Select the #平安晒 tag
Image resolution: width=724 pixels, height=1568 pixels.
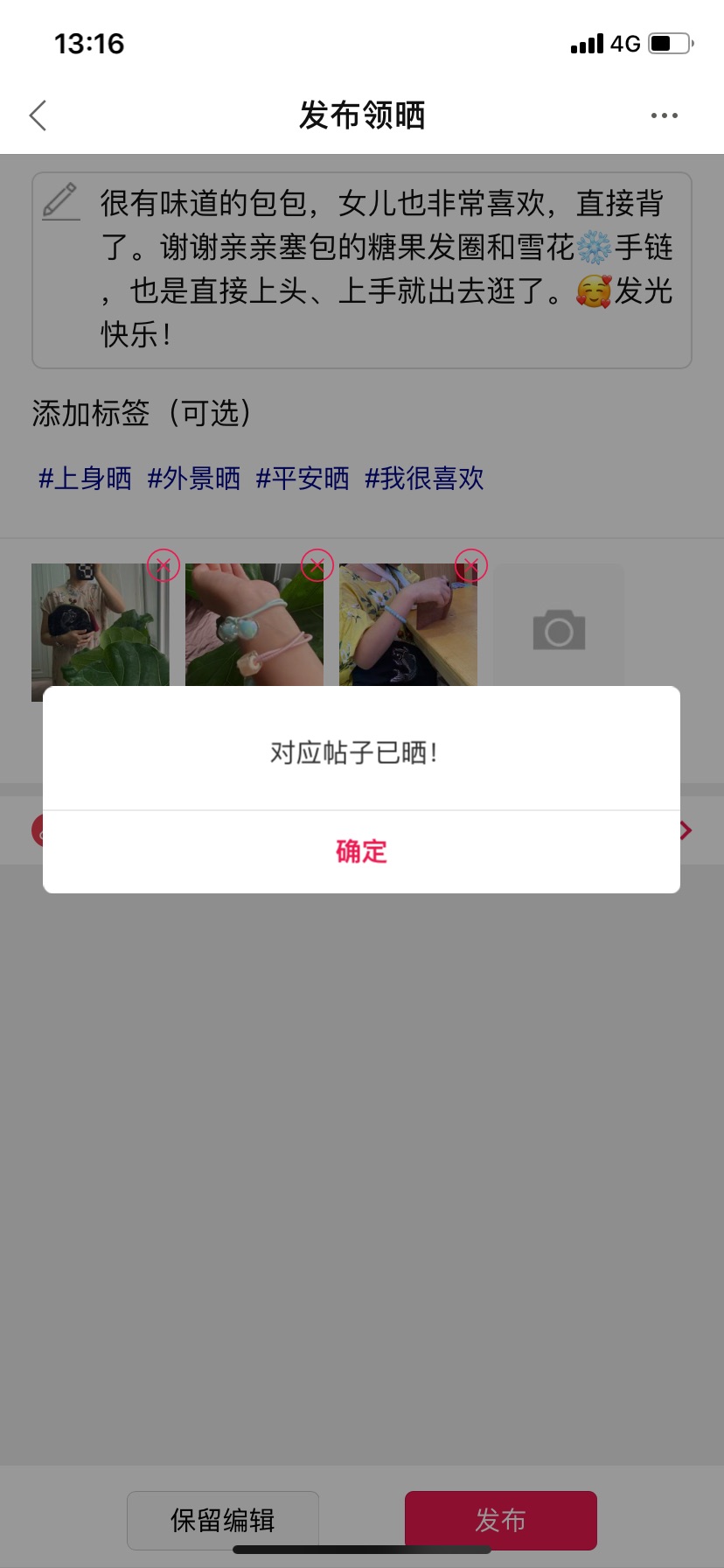point(302,479)
